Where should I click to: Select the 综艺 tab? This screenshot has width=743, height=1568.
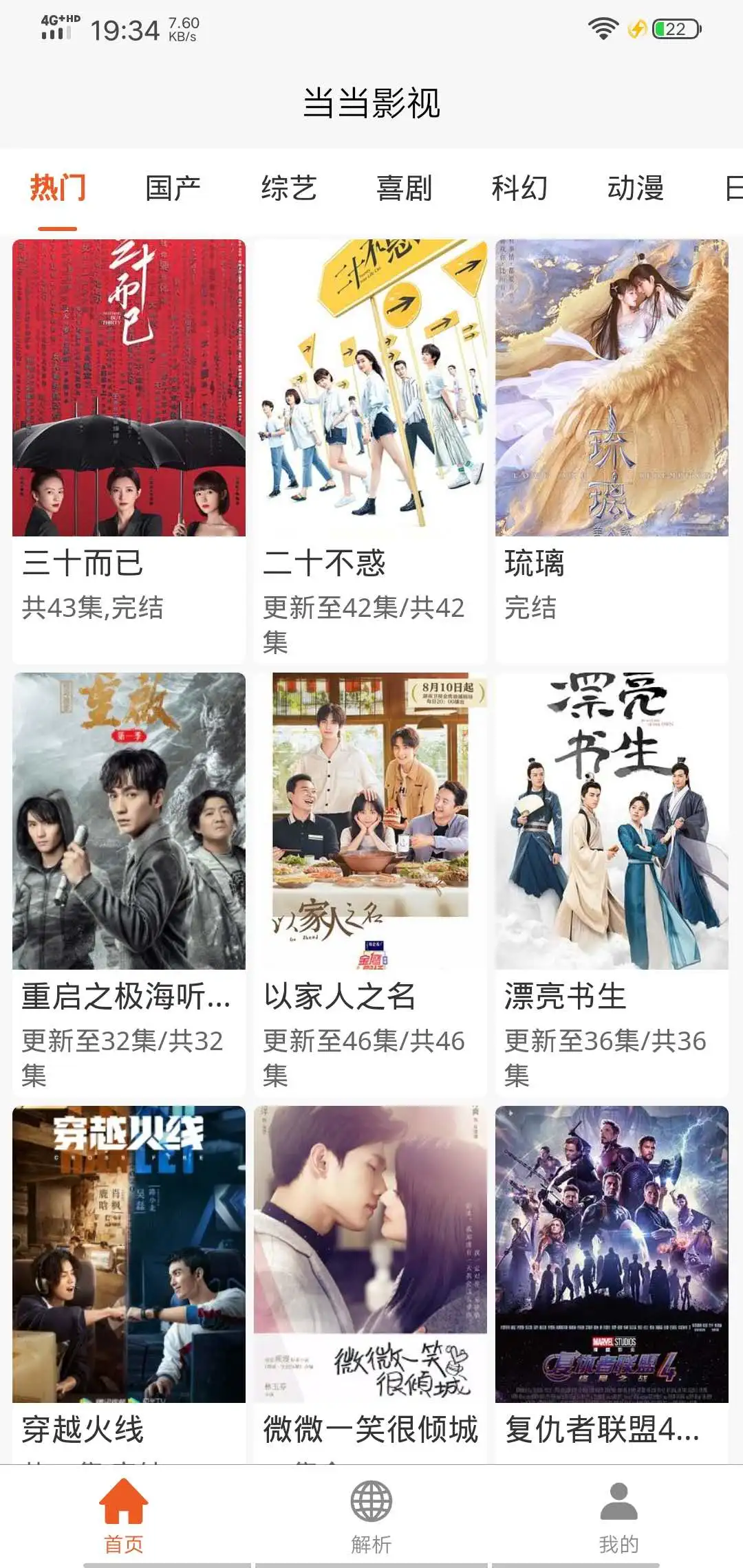[288, 188]
